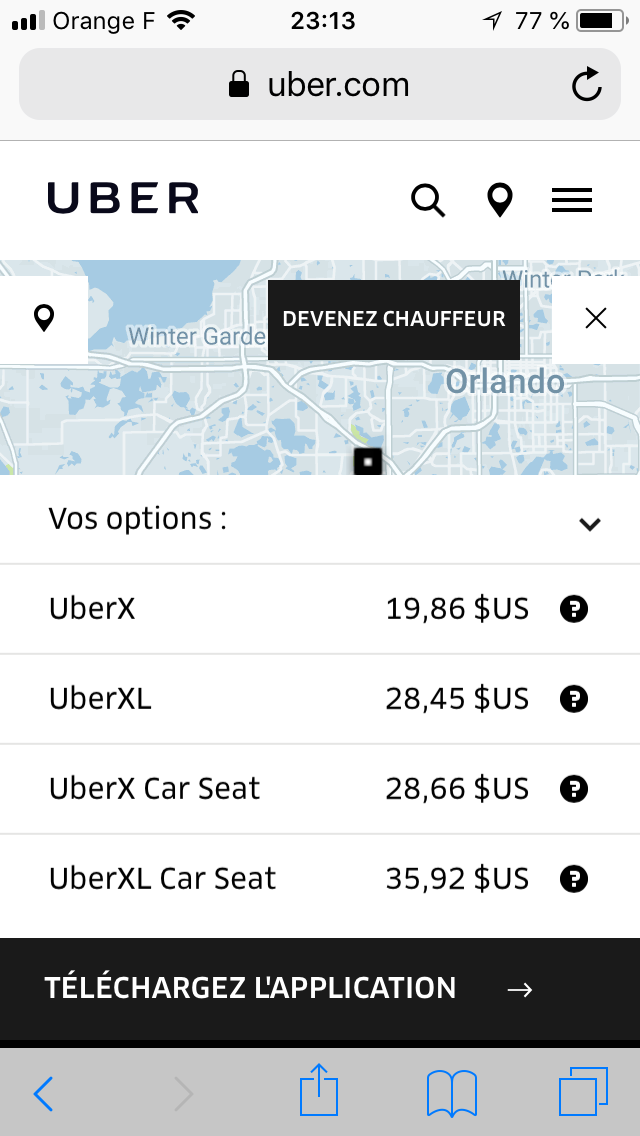Show info for UberX Car Seat fare
The image size is (640, 1136).
pyautogui.click(x=573, y=788)
